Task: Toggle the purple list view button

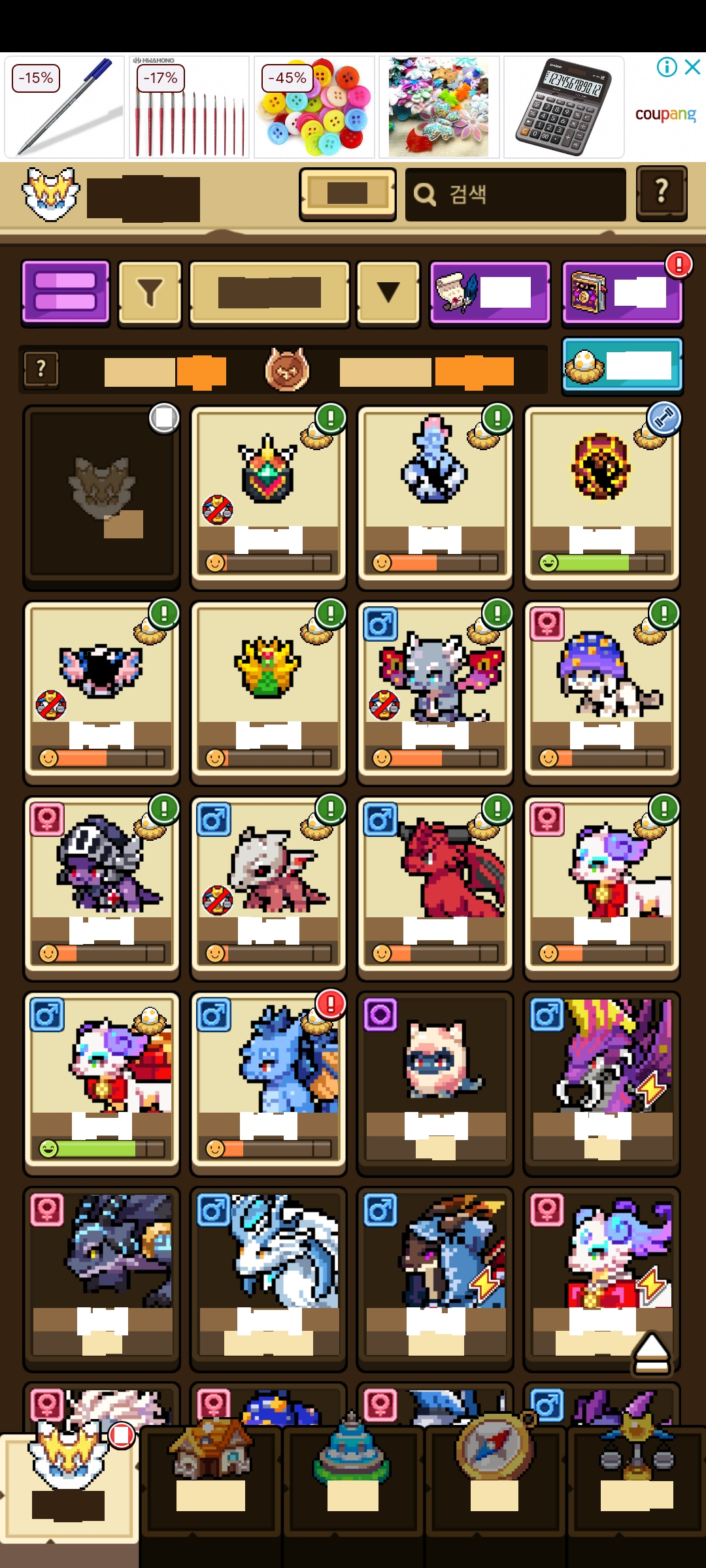Action: [x=65, y=291]
